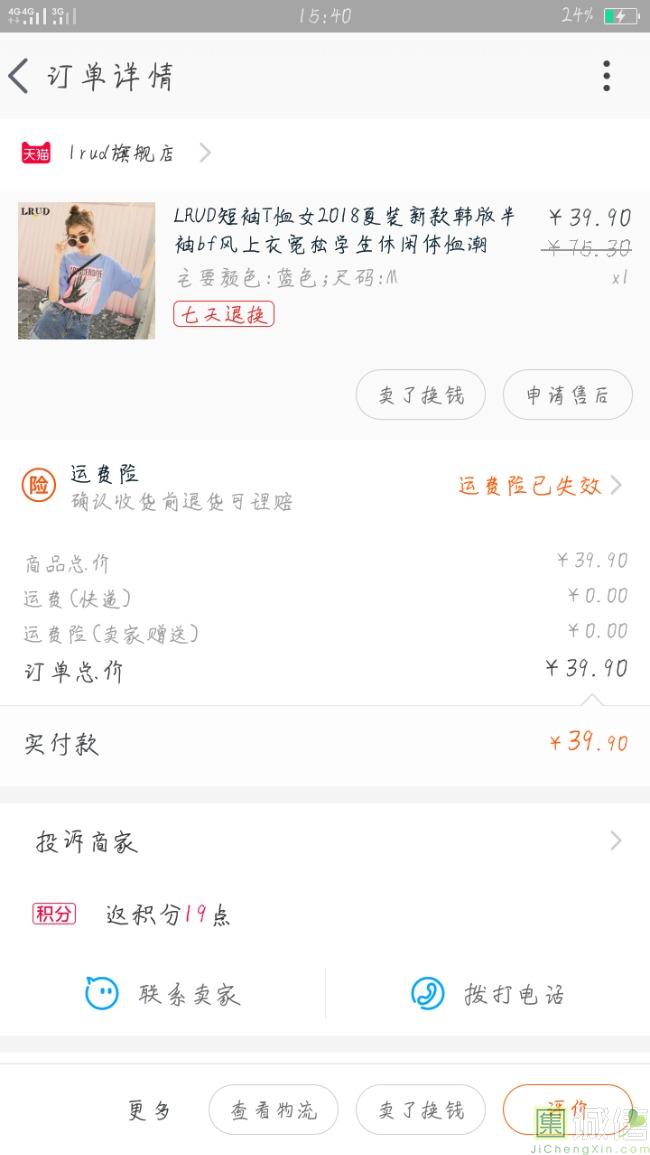Tap 卖了换钱 under the product
This screenshot has width=650, height=1155.
(420, 395)
